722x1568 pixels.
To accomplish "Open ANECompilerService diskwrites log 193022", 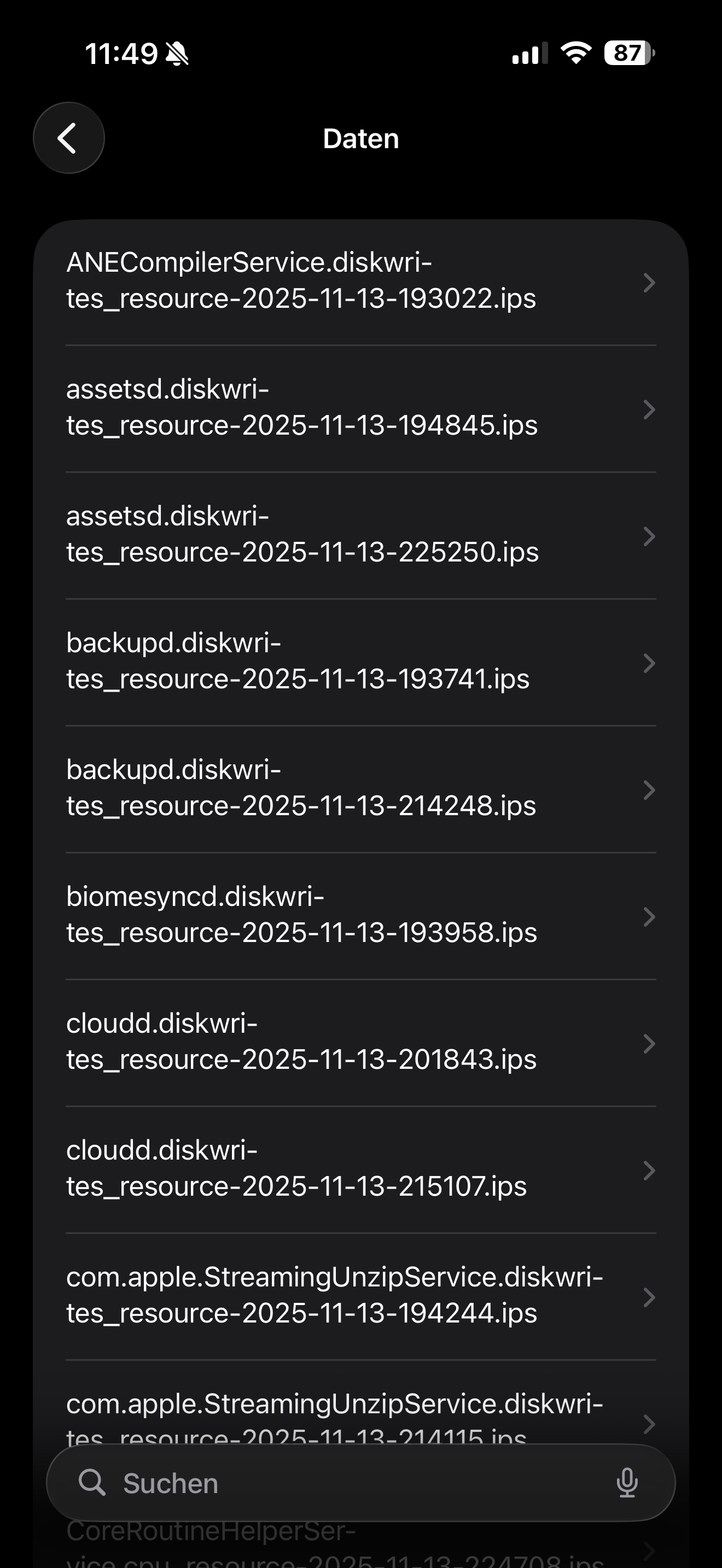I will 361,282.
